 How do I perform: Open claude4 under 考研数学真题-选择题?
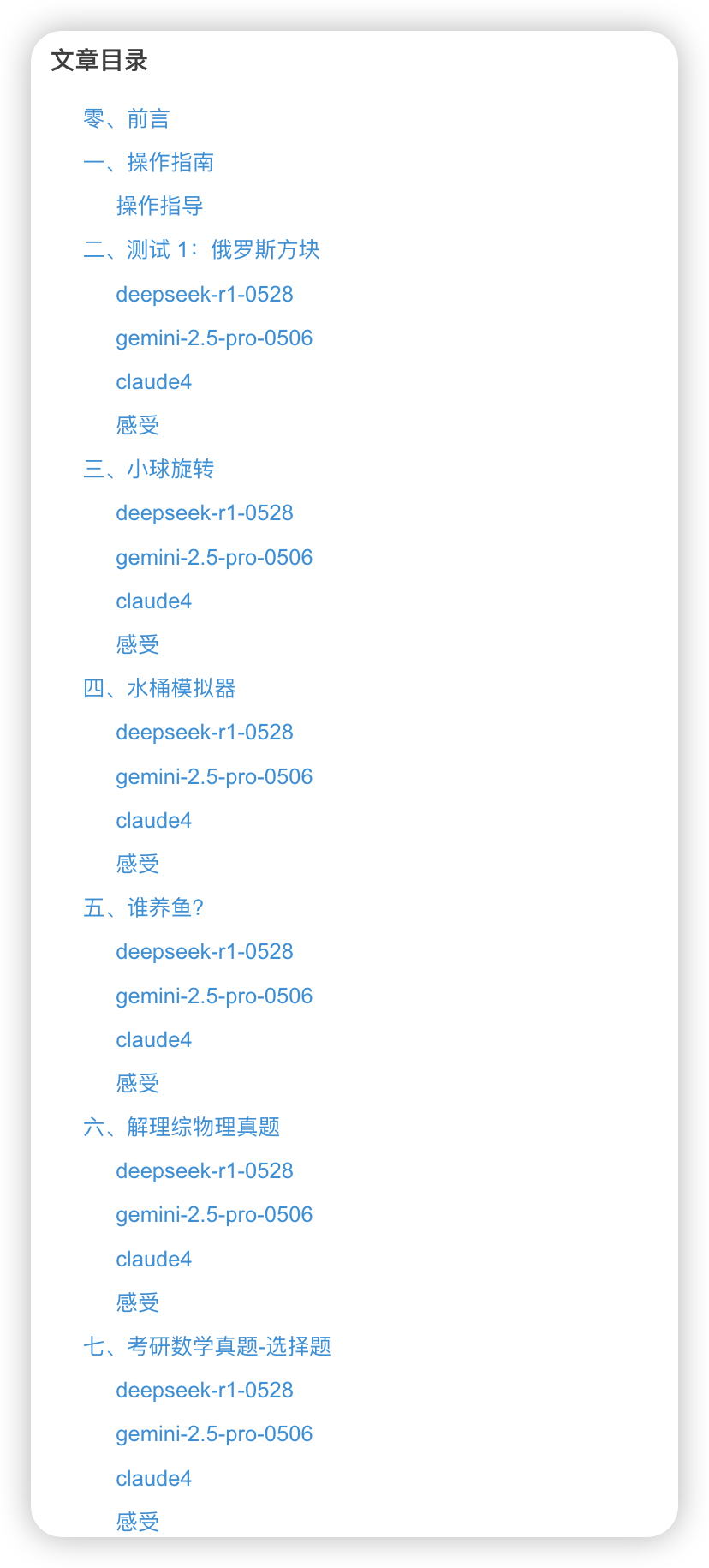tap(154, 1478)
